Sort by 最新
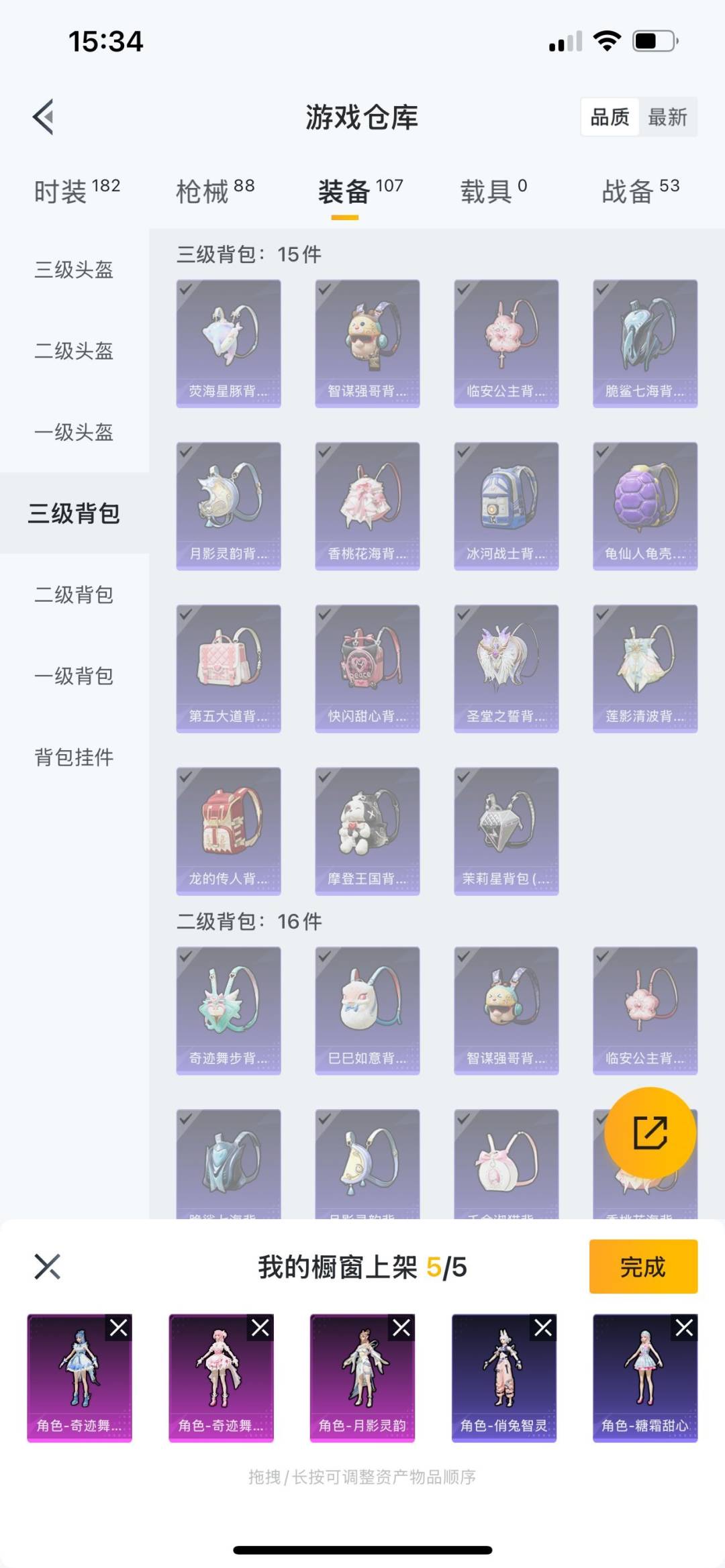 667,117
